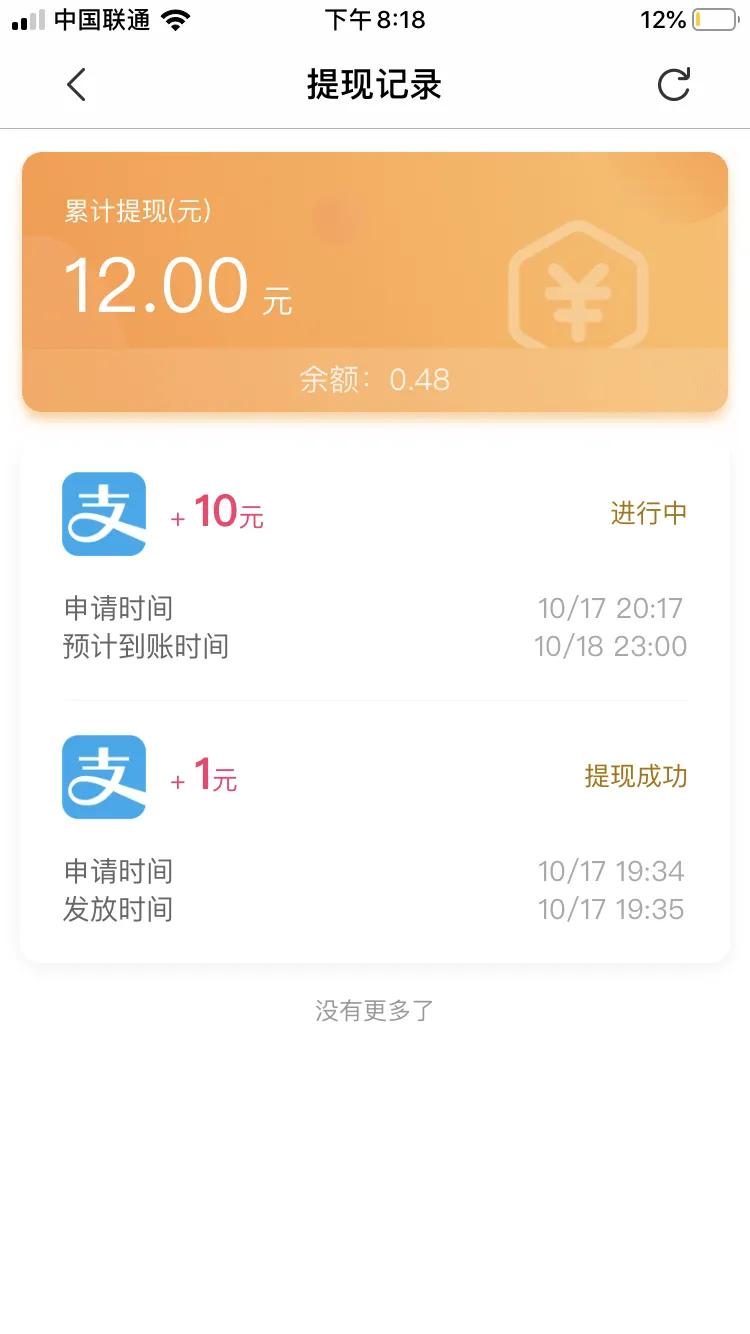Tap the 预计到账时间 10/18 23:00 entry

(611, 647)
